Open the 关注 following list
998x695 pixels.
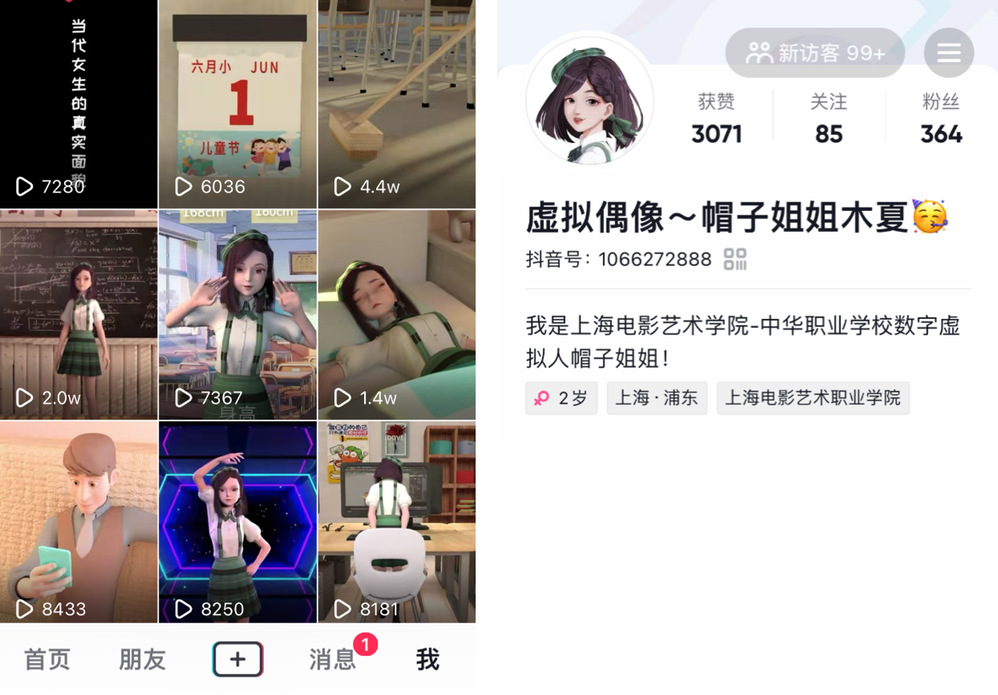828,119
